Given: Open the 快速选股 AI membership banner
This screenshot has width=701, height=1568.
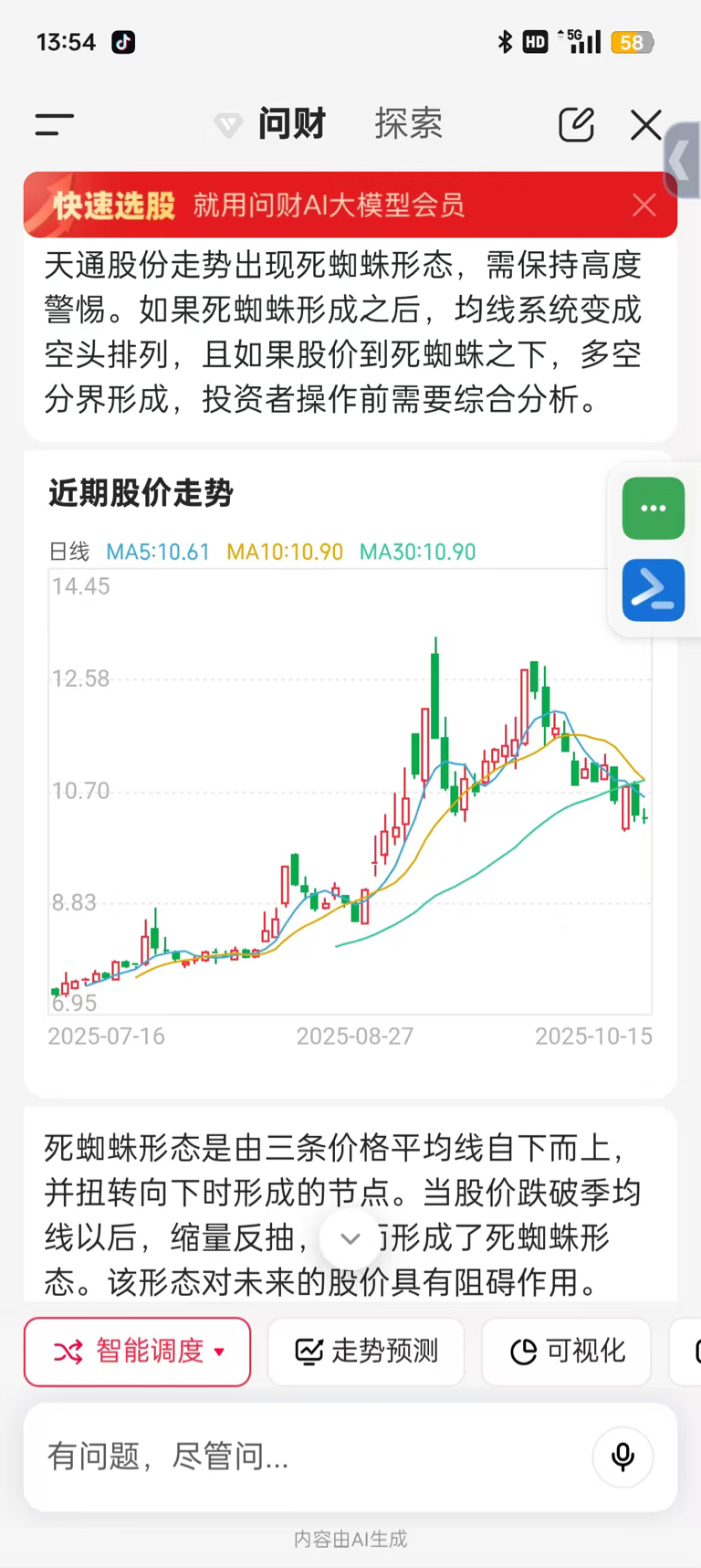Looking at the screenshot, I should tap(329, 205).
